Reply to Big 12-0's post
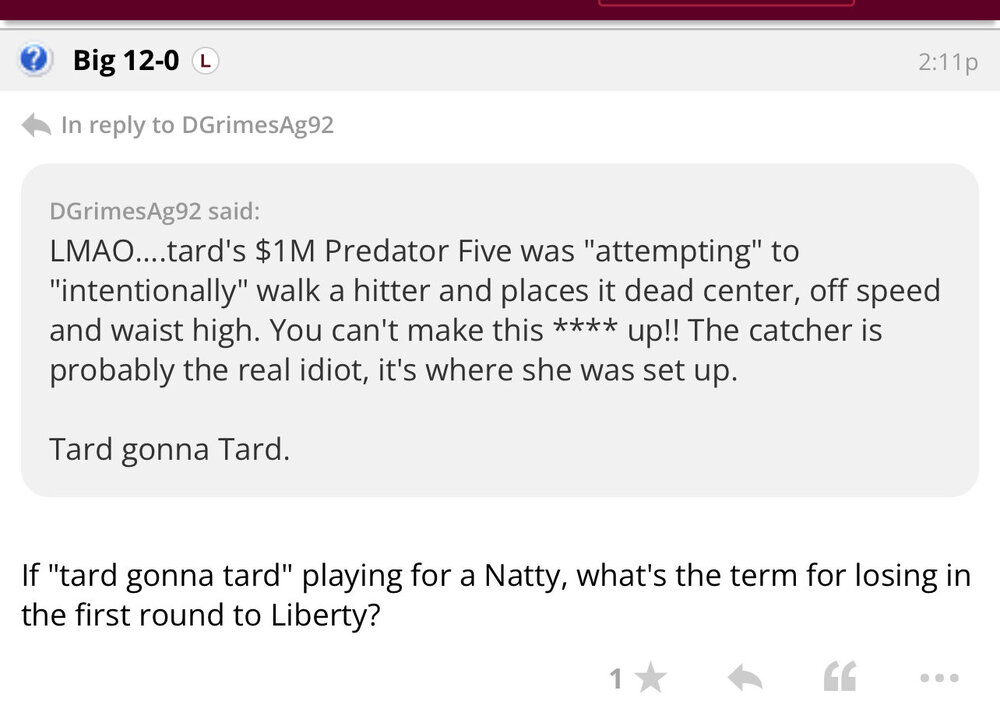 click(745, 679)
